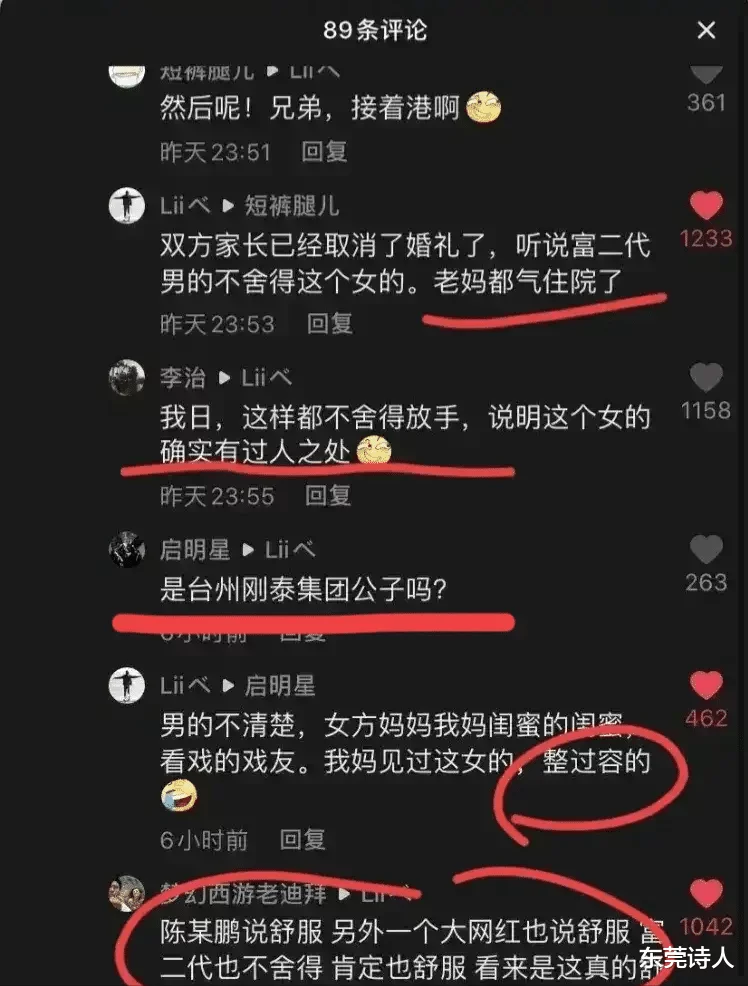Like 启明星's comment about 刚泰集团
The image size is (748, 986).
click(707, 549)
